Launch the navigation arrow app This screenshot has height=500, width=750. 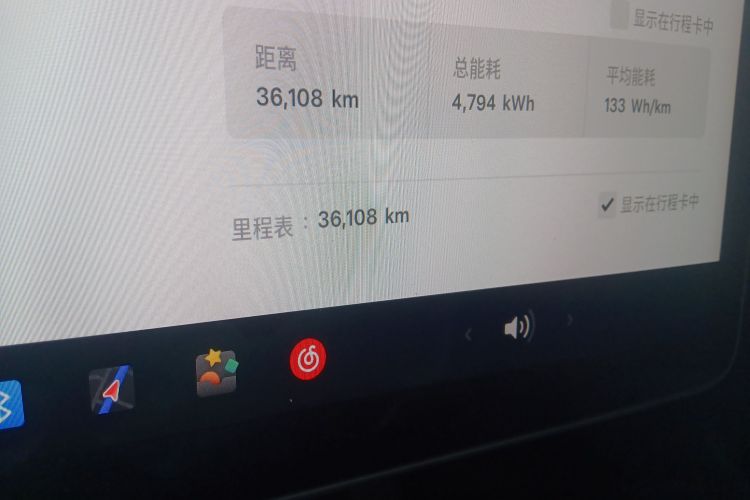(x=110, y=390)
